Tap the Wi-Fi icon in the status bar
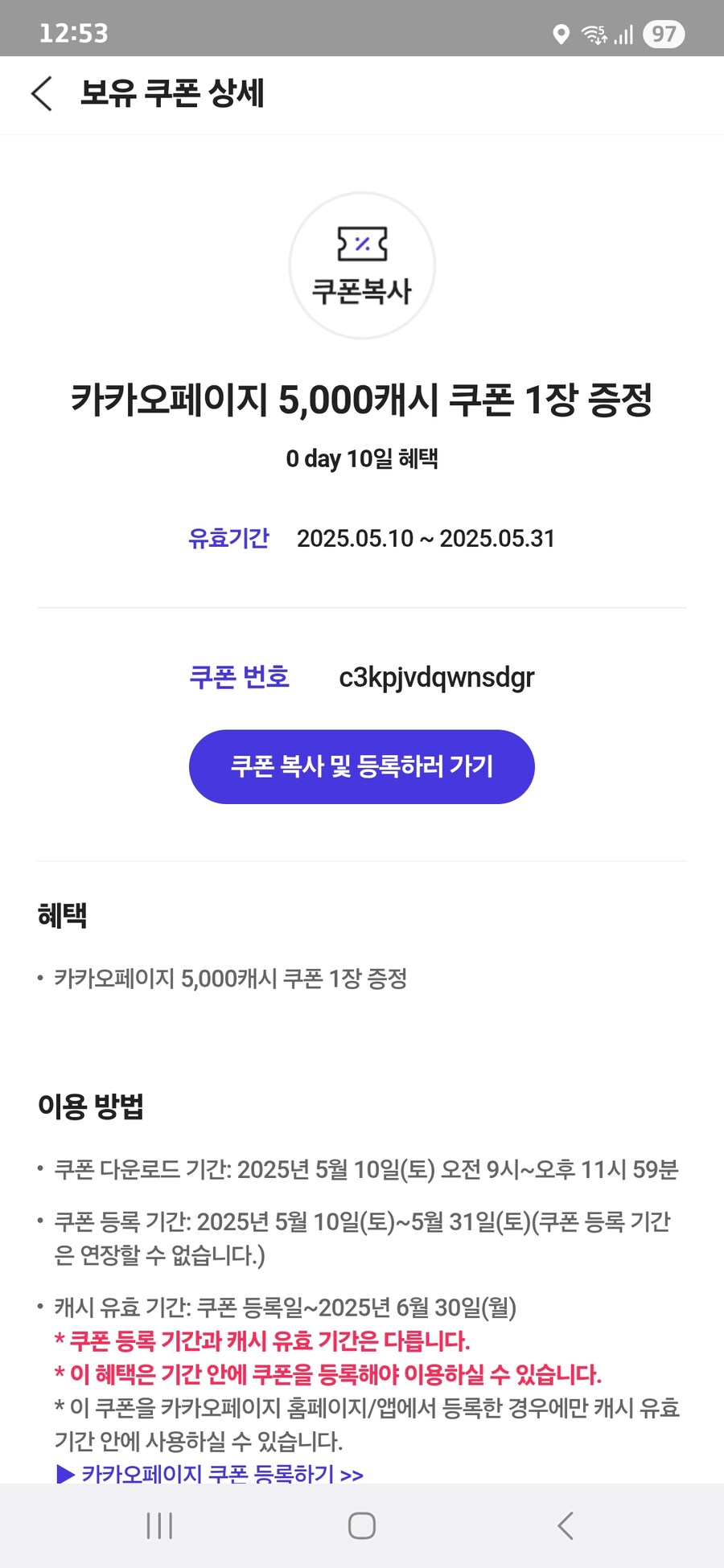The width and height of the screenshot is (724, 1568). pyautogui.click(x=593, y=34)
